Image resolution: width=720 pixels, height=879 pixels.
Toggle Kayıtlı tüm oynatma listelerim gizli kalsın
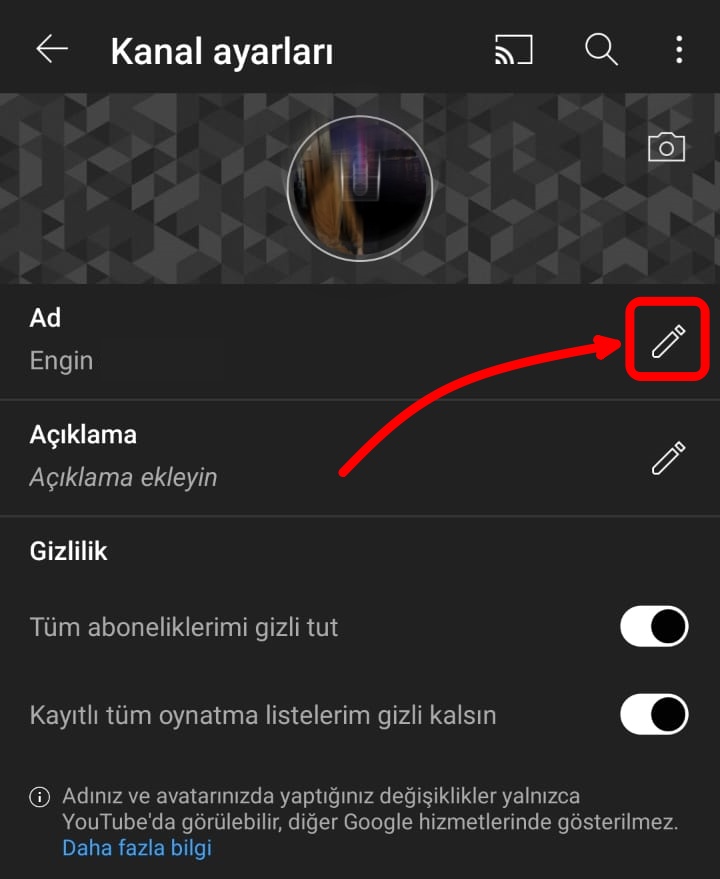click(655, 715)
